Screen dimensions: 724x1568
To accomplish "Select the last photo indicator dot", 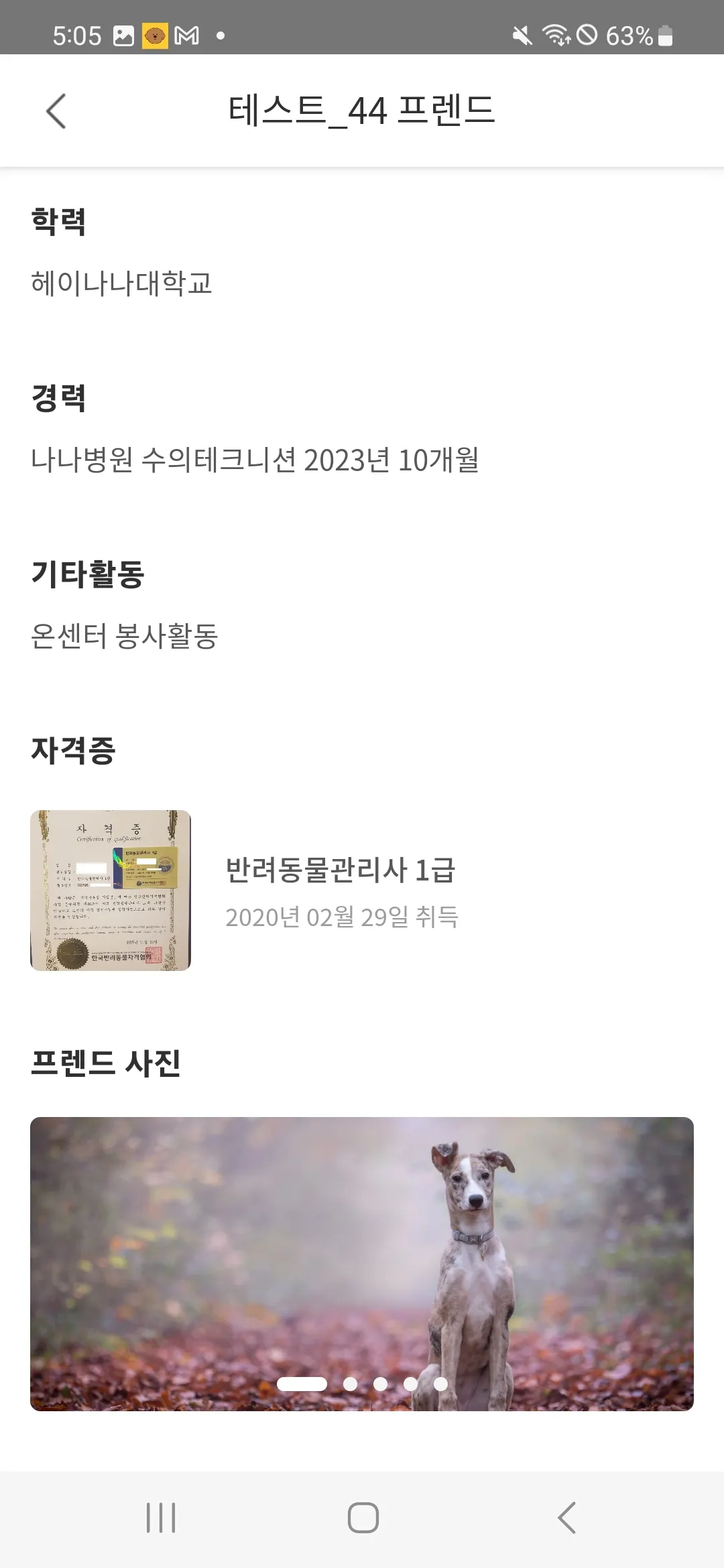I will point(440,1384).
